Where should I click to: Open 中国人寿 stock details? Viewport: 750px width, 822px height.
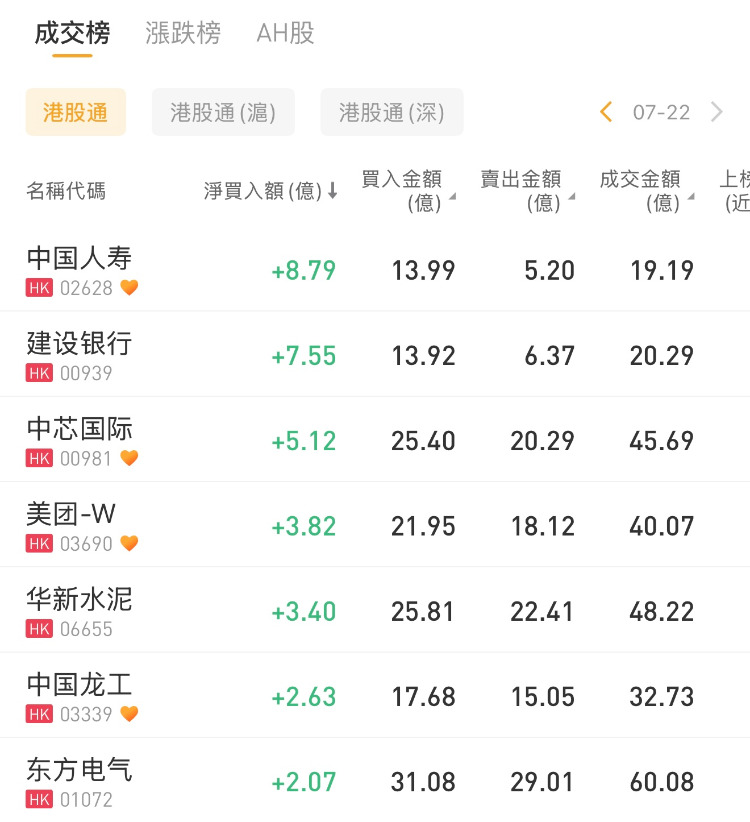[80, 270]
